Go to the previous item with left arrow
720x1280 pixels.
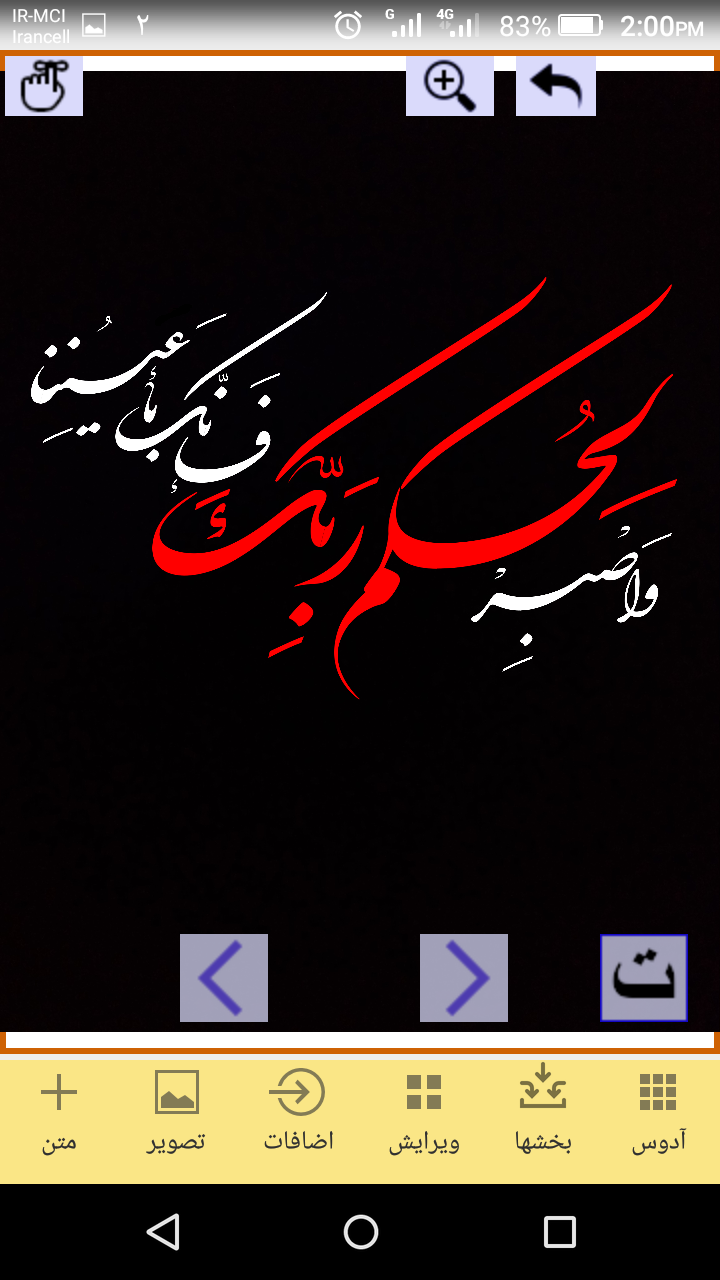coord(224,978)
